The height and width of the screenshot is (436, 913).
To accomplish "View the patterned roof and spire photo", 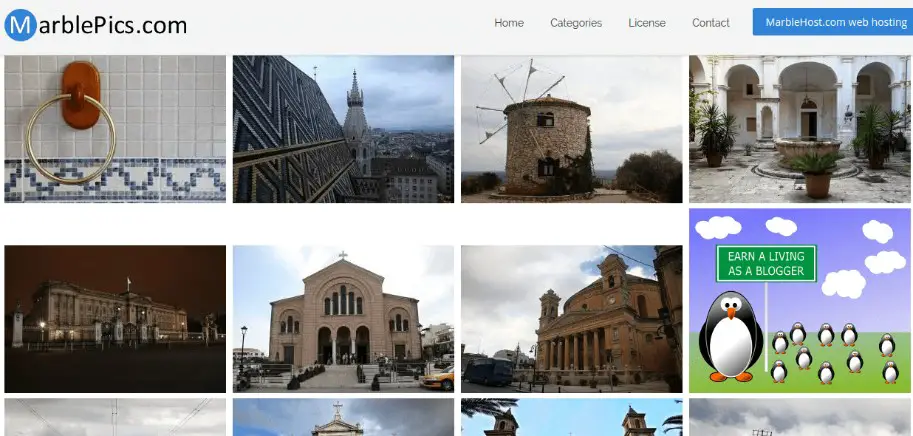I will 343,129.
